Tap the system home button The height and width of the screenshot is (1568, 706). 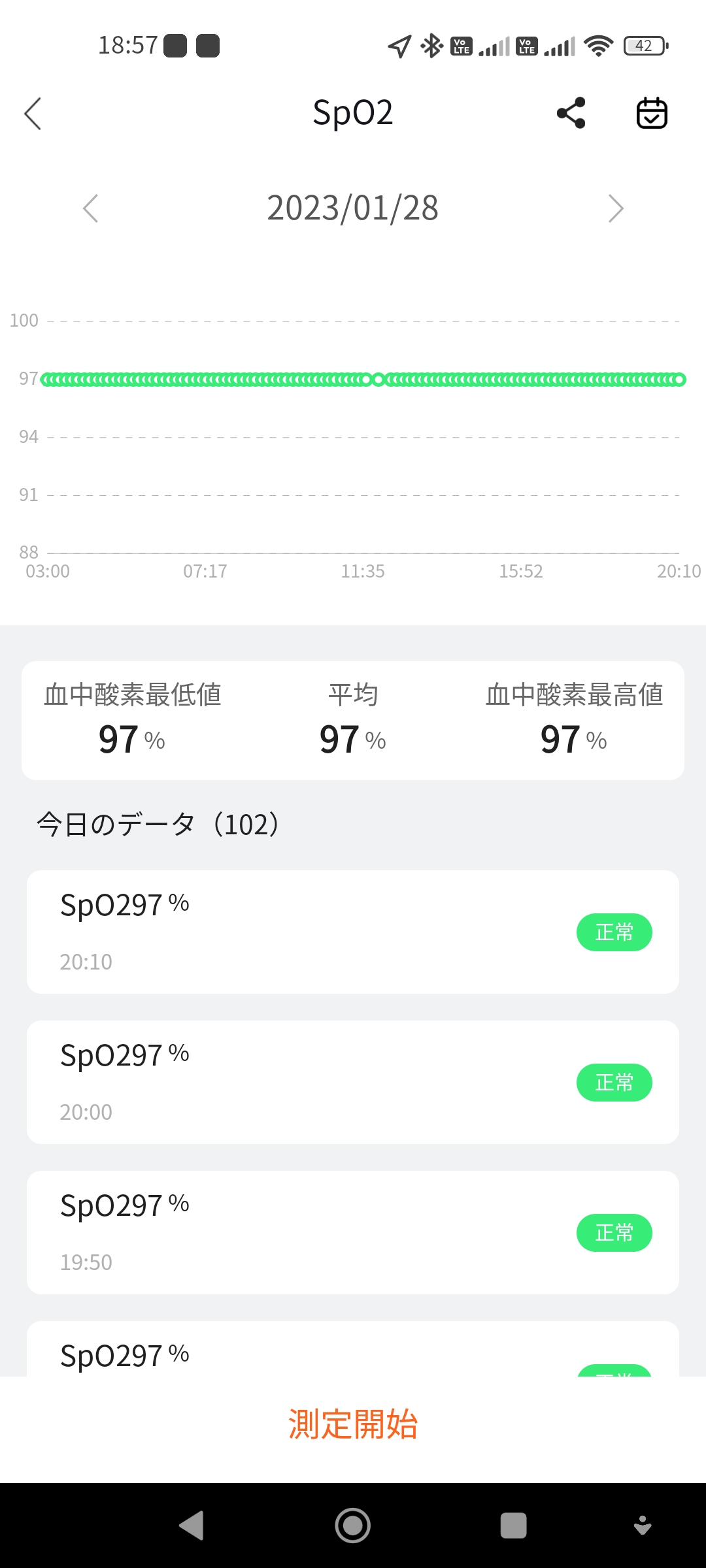tap(353, 1526)
